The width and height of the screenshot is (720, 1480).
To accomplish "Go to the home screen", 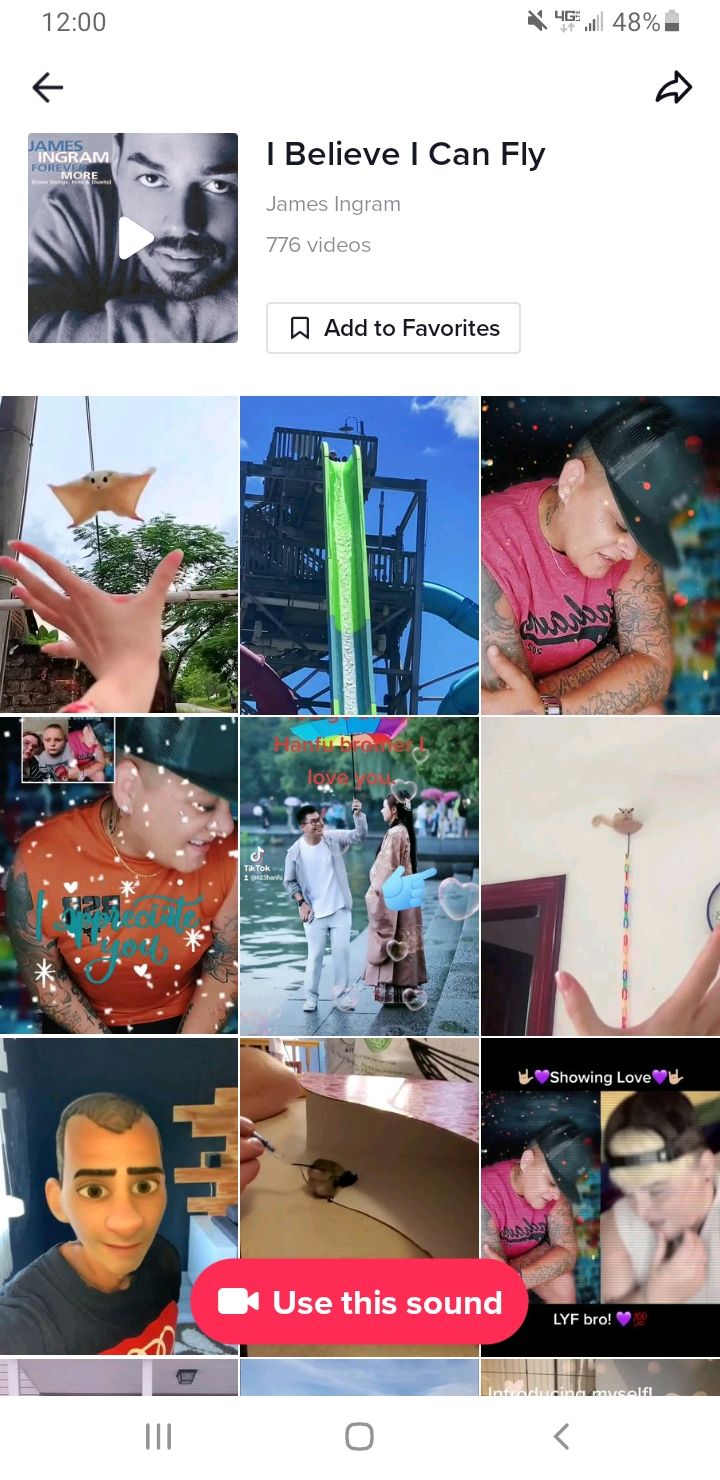I will click(359, 1437).
